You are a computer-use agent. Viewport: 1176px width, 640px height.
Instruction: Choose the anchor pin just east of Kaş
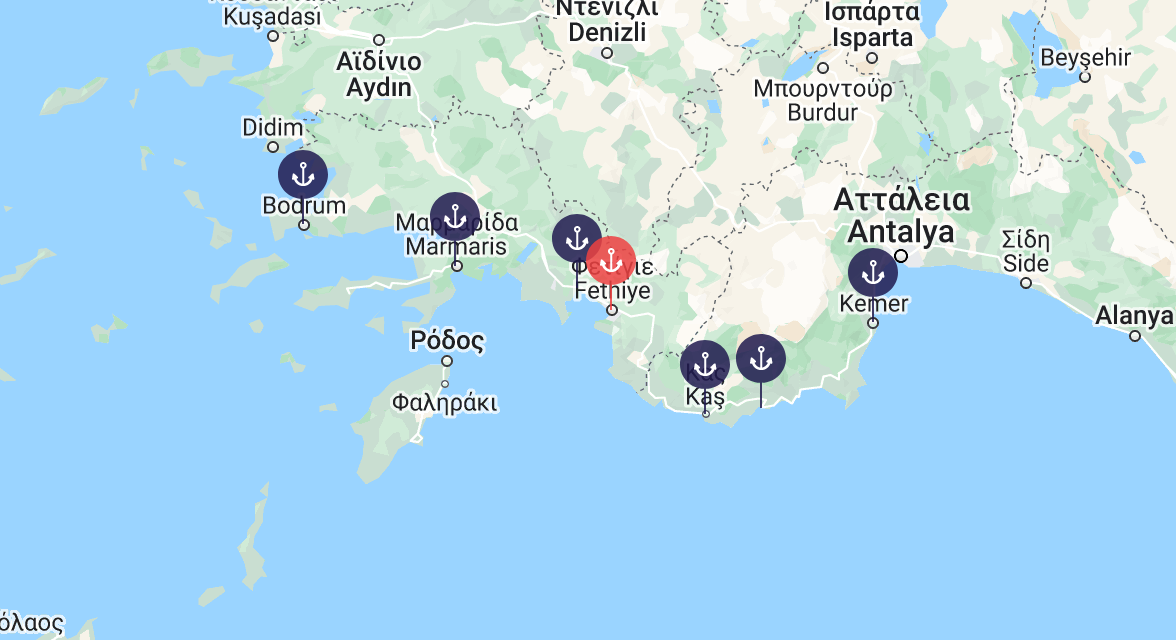pos(761,358)
